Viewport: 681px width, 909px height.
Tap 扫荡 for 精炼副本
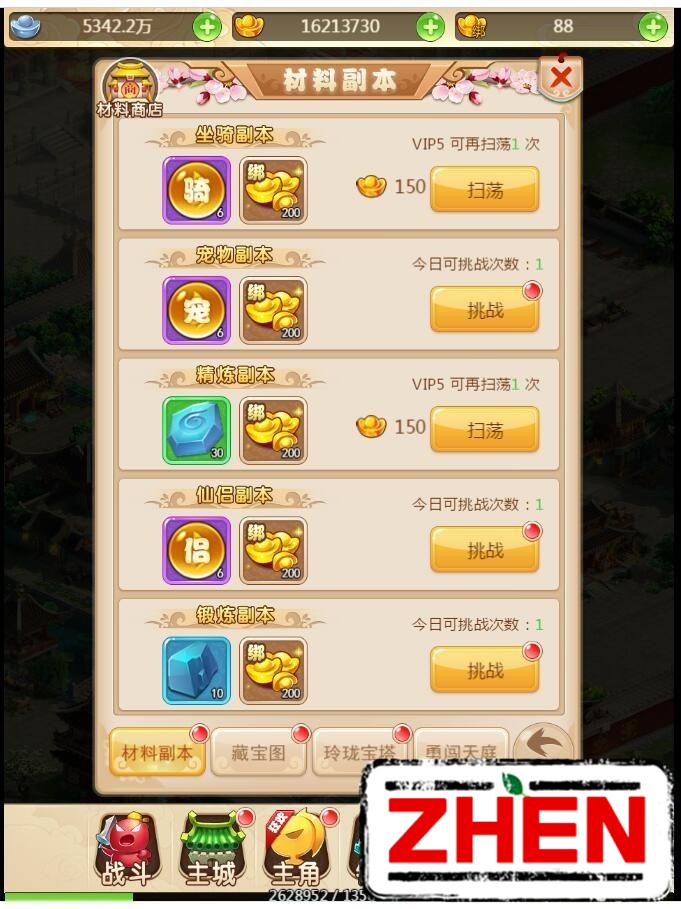484,429
